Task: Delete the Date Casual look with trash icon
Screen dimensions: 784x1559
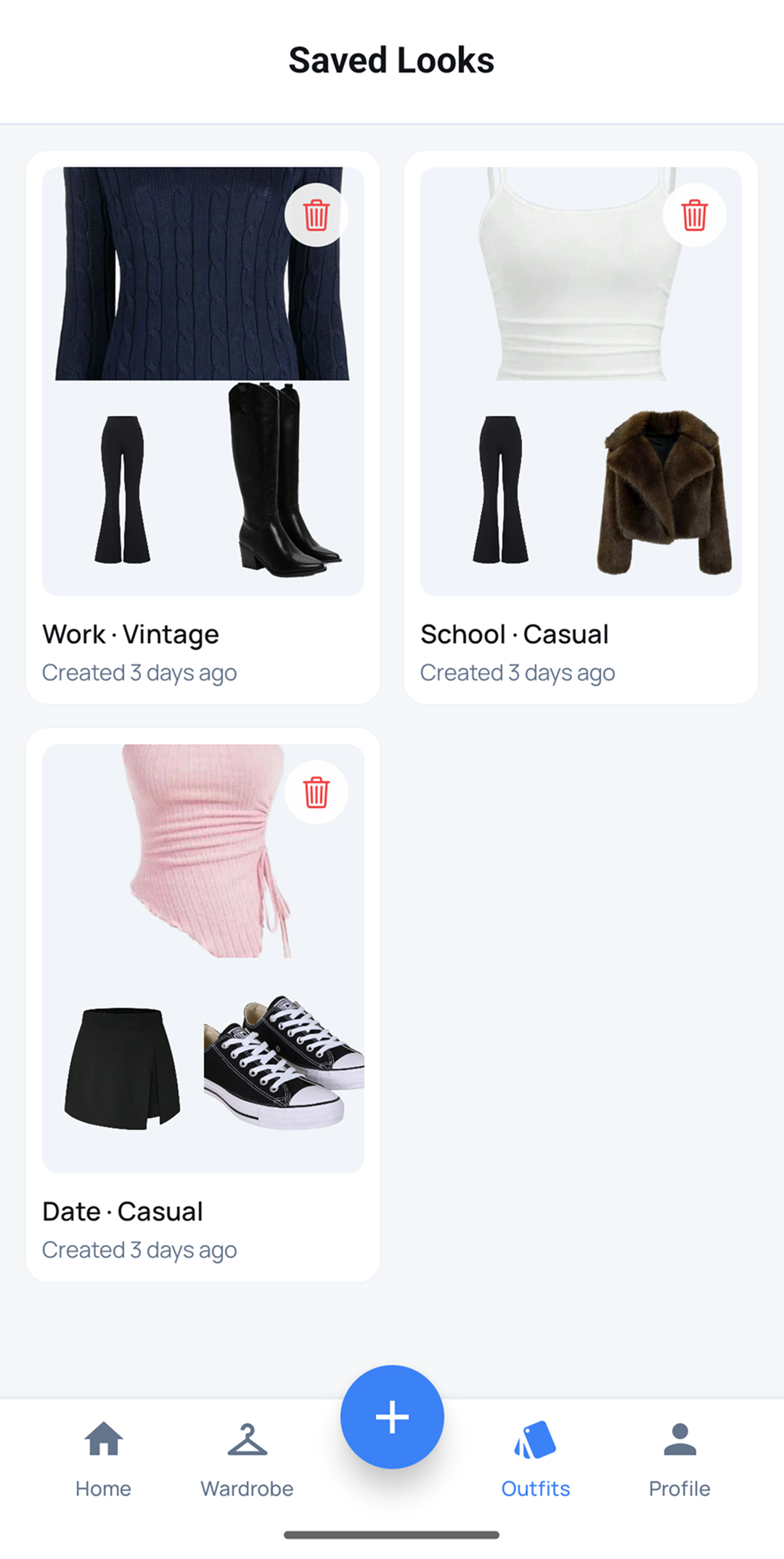Action: 316,792
